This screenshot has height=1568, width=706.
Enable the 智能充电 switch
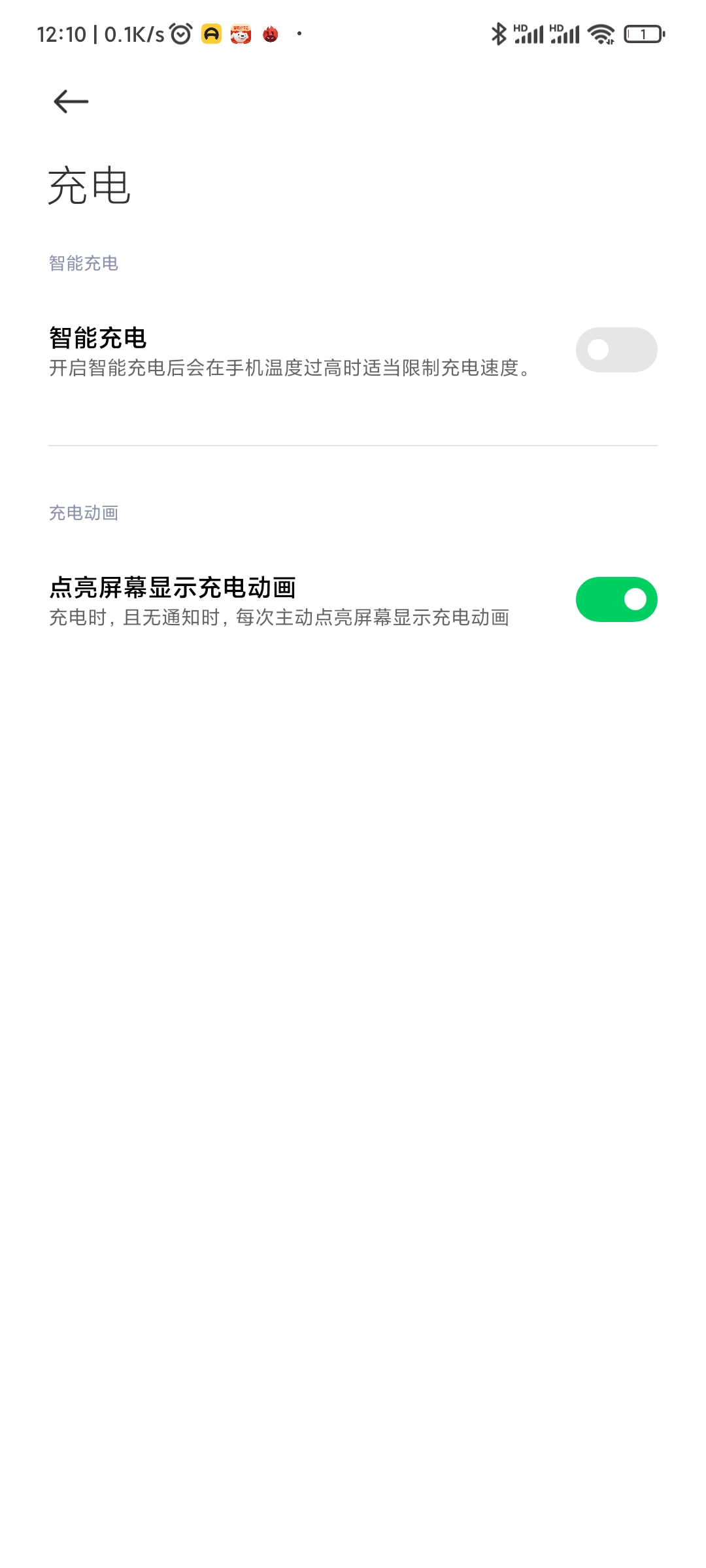point(616,350)
